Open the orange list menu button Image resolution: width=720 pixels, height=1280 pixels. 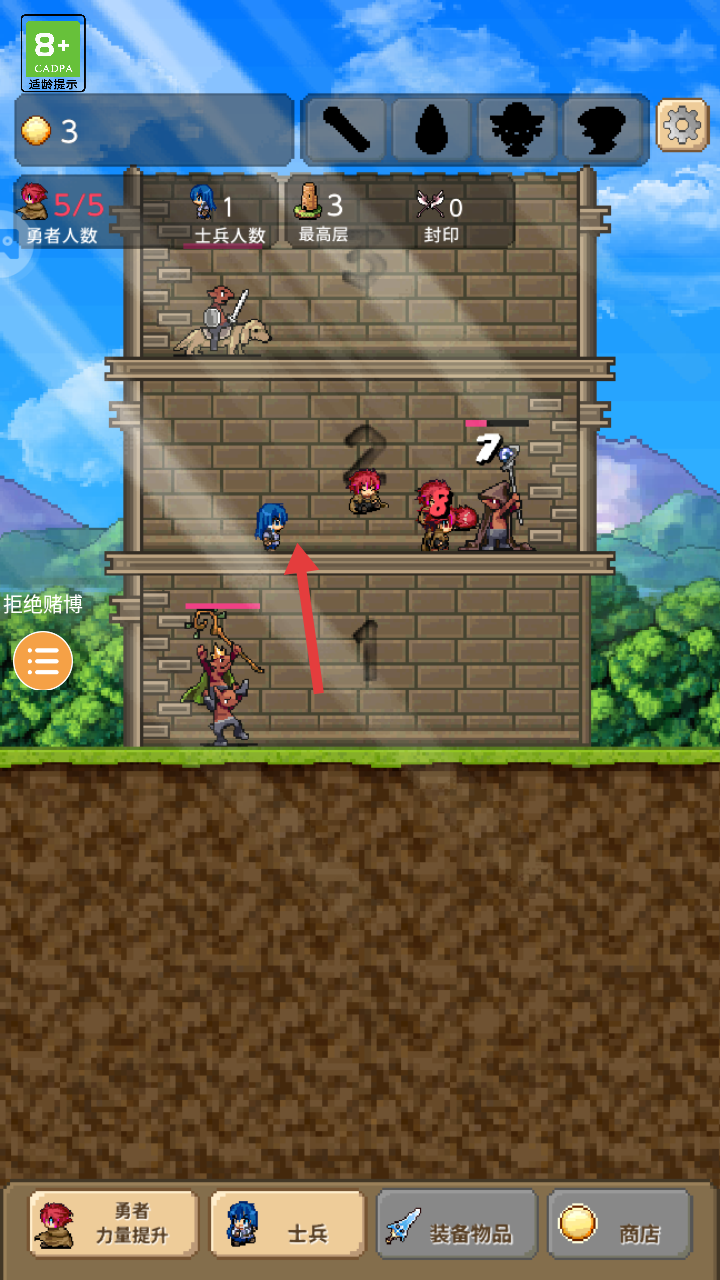(x=43, y=662)
